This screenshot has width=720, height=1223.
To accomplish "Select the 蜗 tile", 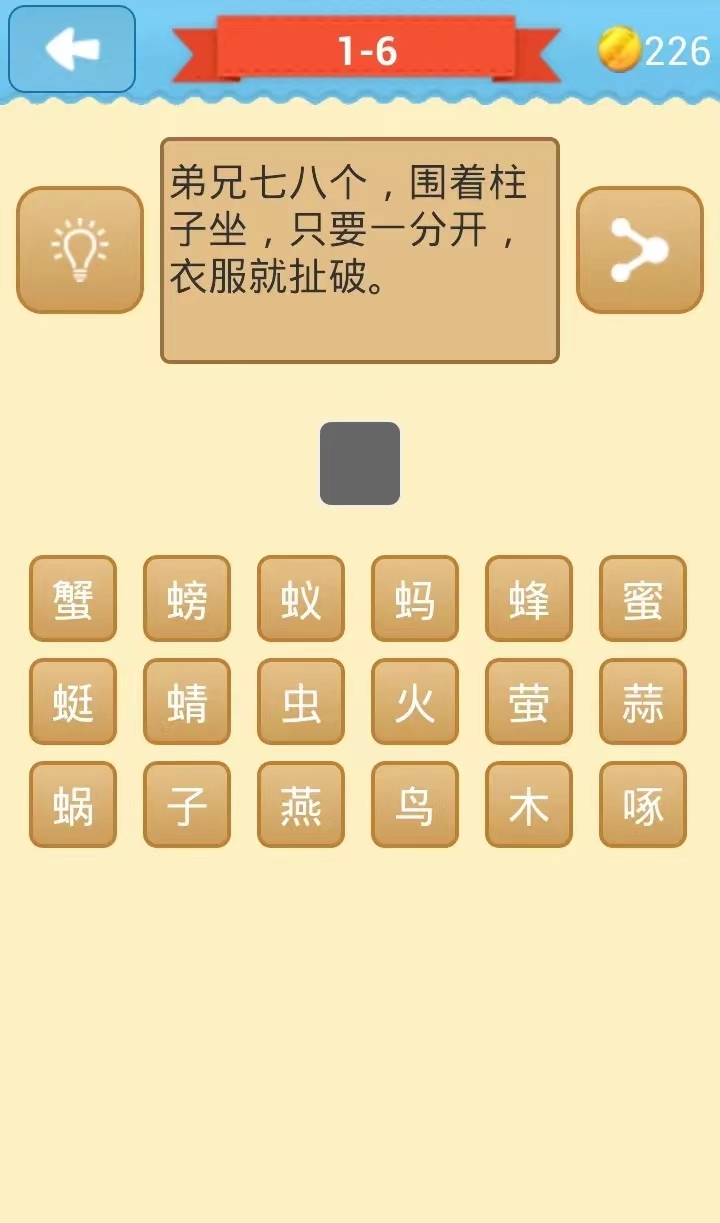I will tap(73, 804).
